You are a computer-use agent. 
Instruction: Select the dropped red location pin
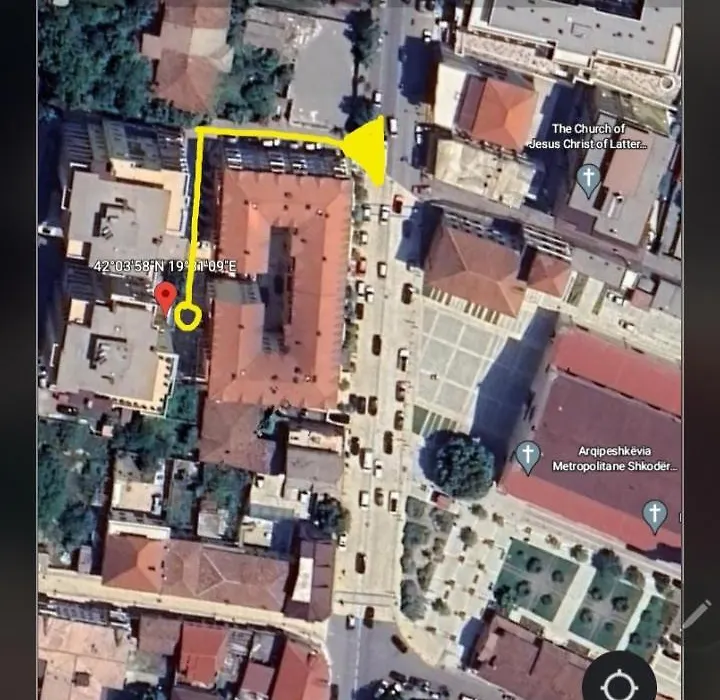point(166,296)
